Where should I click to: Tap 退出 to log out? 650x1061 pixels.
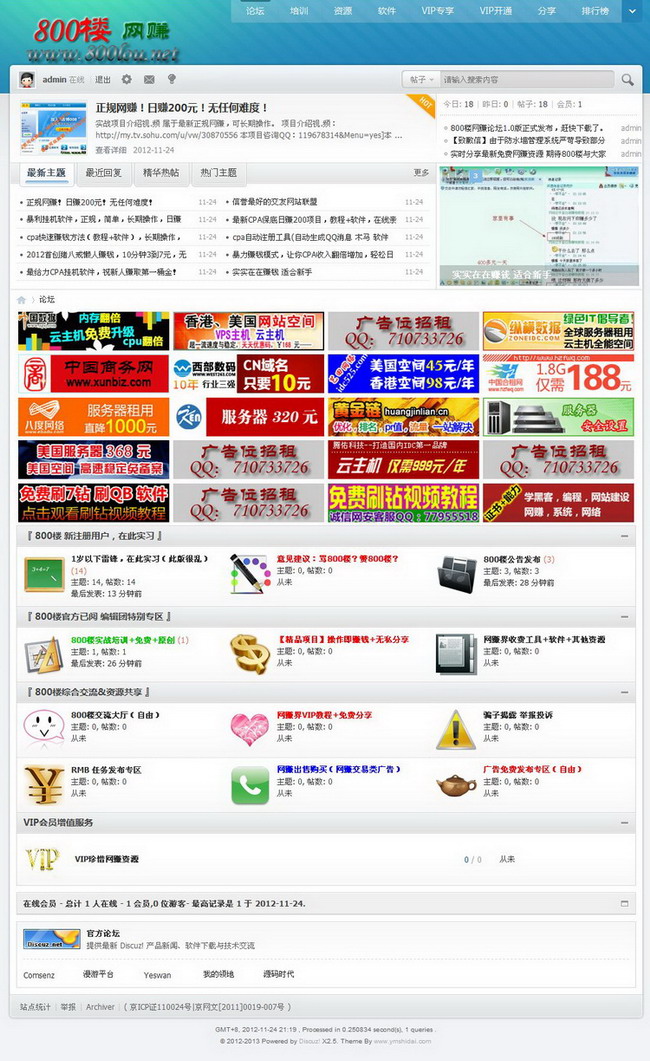pyautogui.click(x=103, y=79)
